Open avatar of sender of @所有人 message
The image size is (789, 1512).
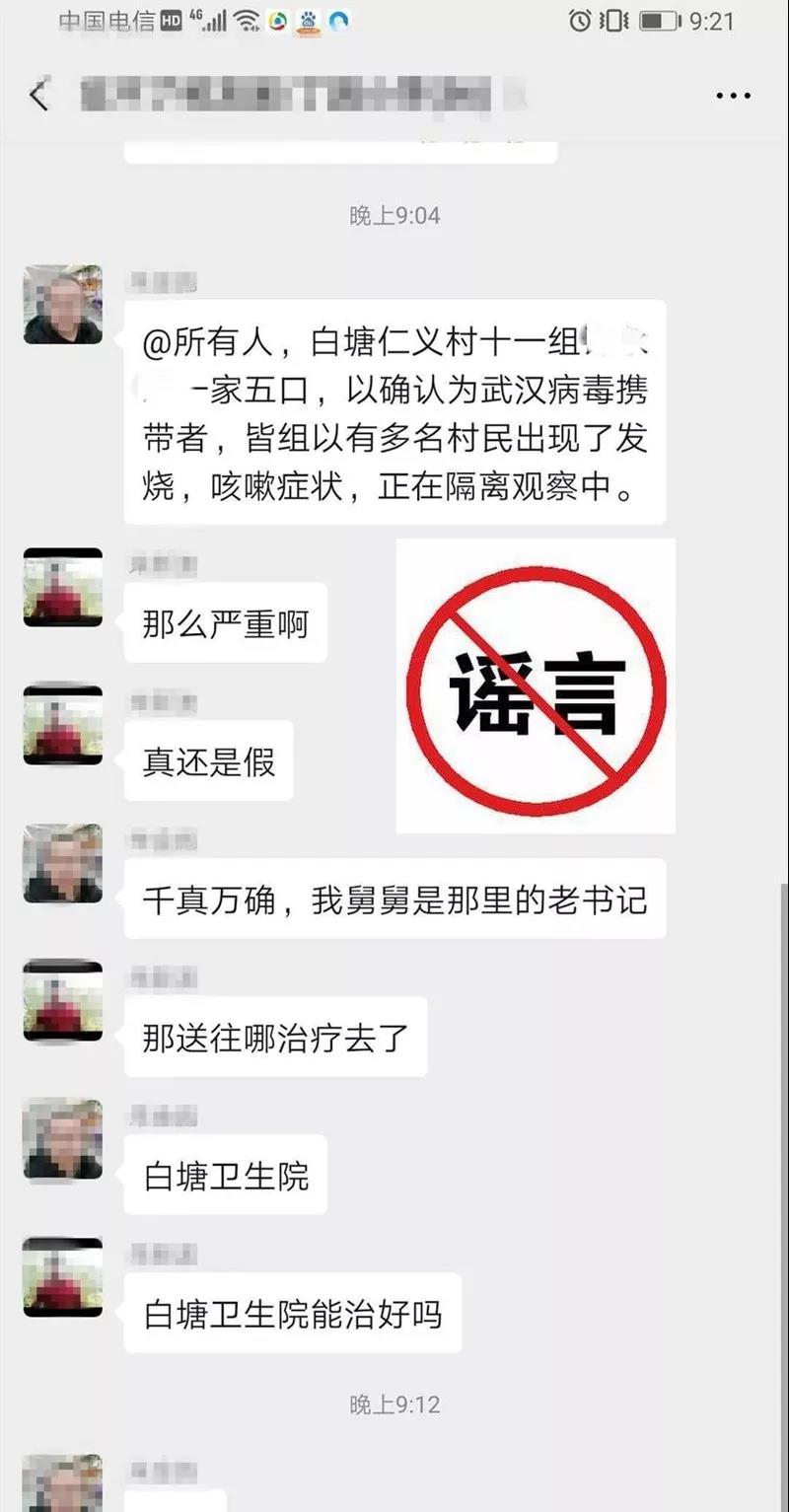(63, 304)
